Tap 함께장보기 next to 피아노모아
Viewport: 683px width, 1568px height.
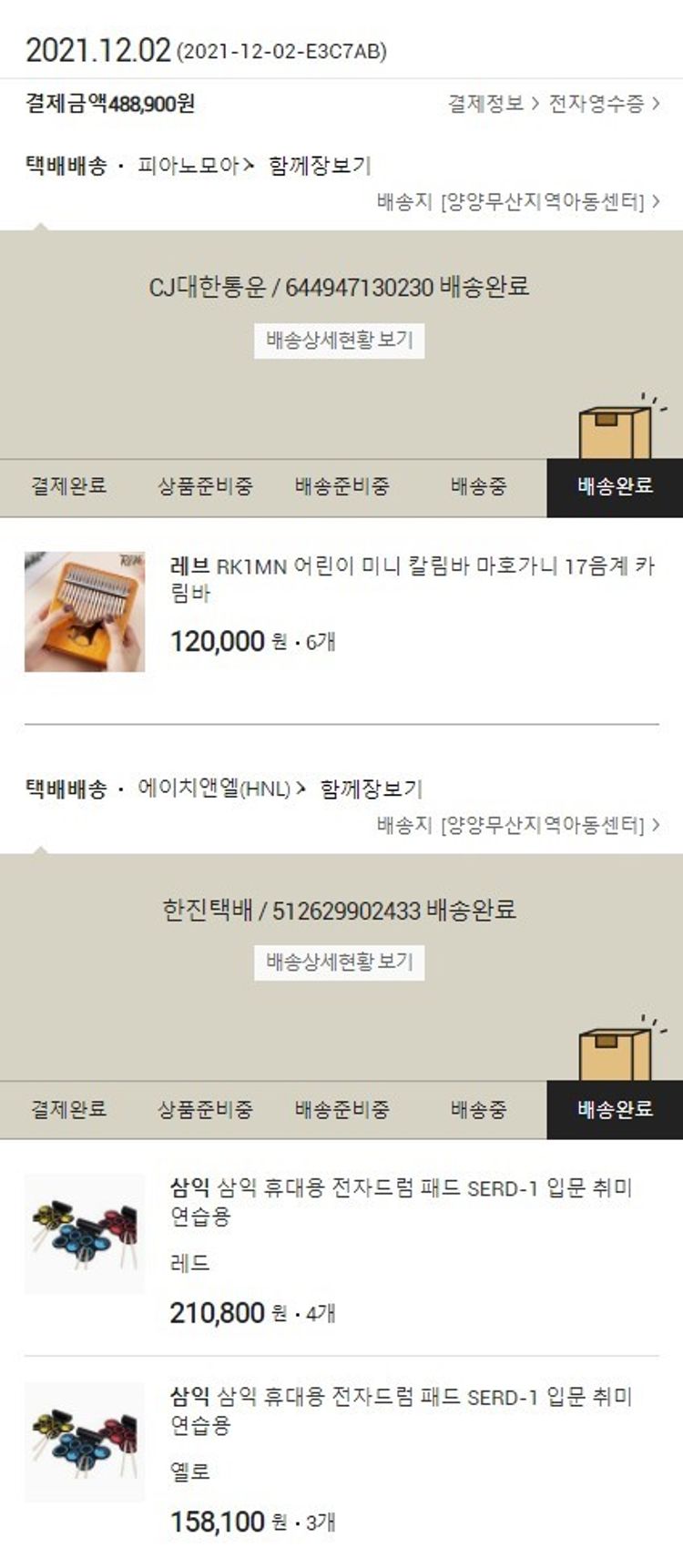[x=320, y=166]
